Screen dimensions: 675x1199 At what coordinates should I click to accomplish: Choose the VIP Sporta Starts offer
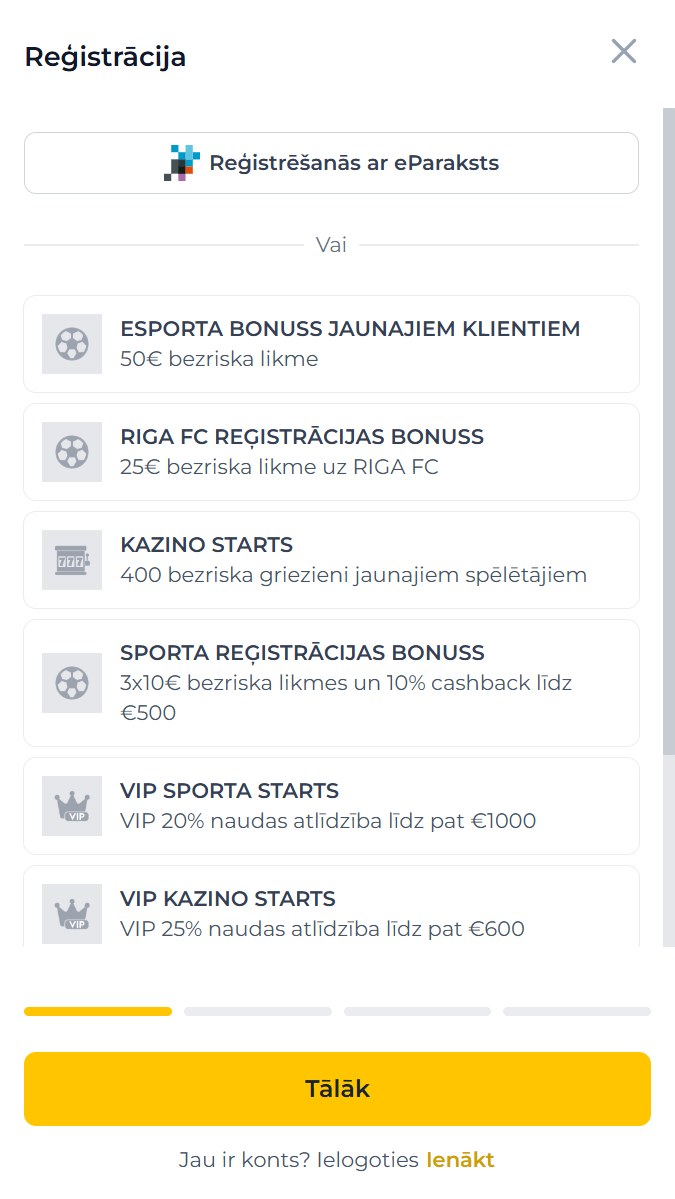(331, 806)
